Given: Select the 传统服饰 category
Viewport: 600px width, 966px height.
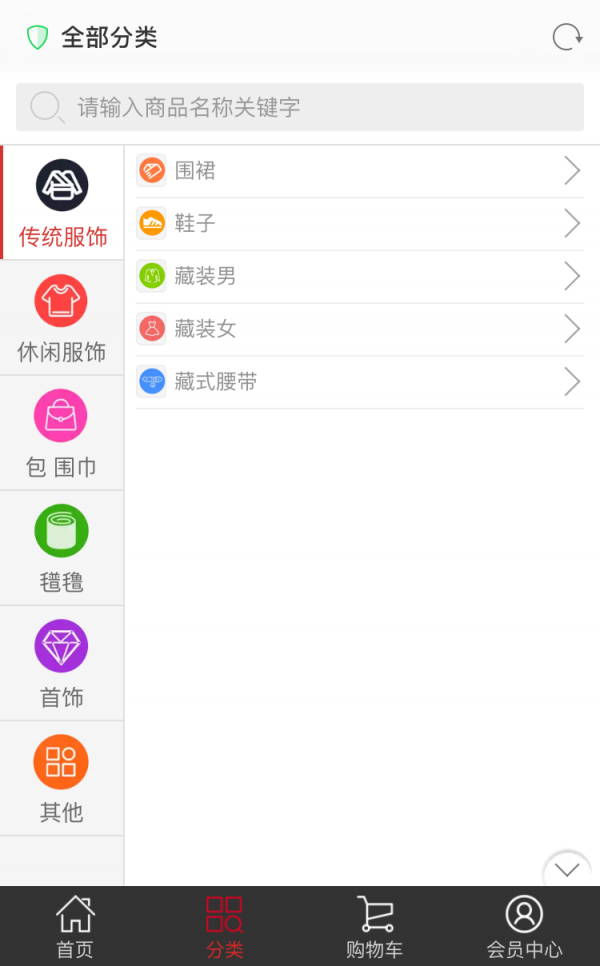Looking at the screenshot, I should 62,203.
